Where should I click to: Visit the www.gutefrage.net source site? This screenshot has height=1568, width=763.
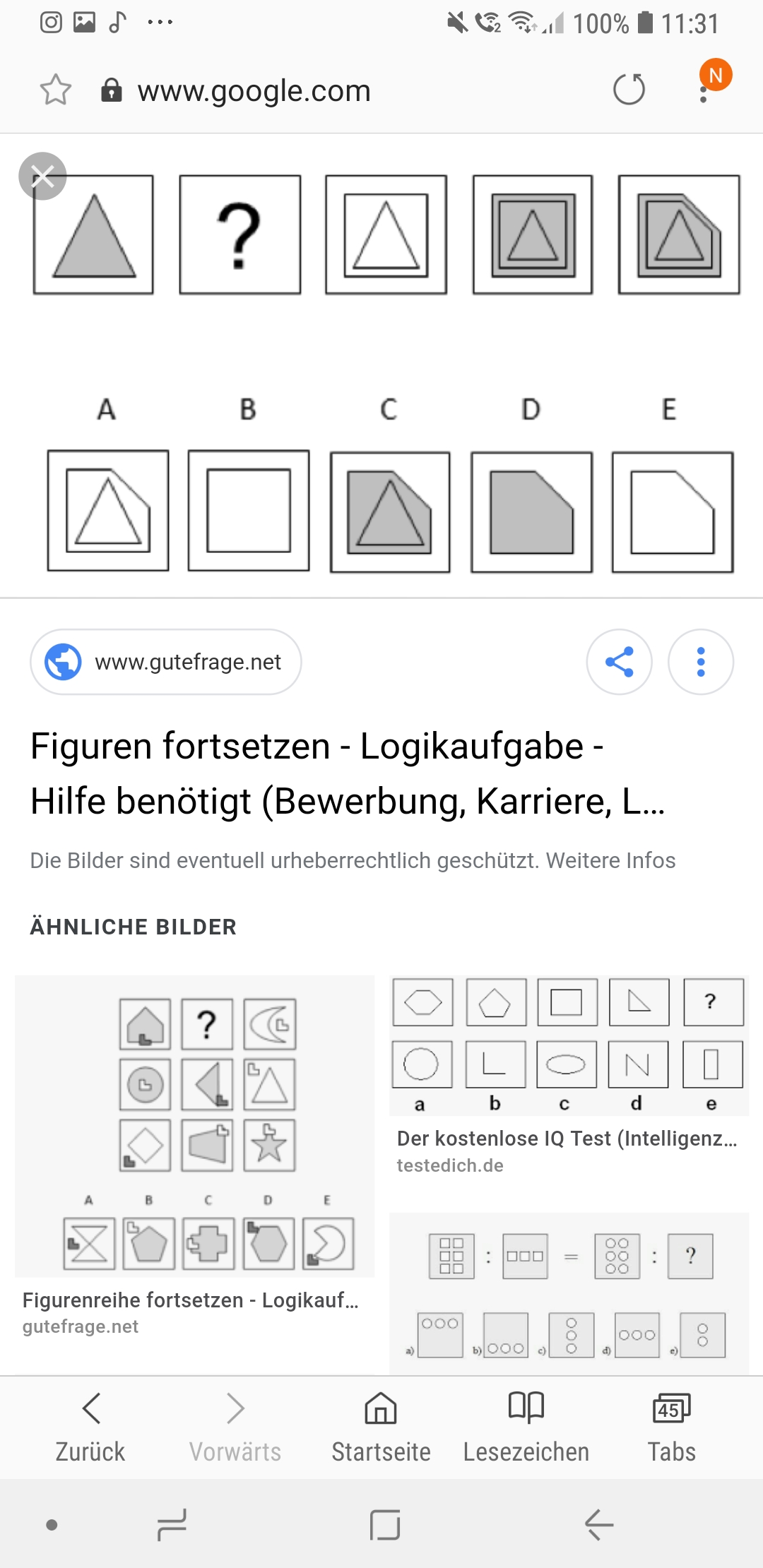coord(166,662)
